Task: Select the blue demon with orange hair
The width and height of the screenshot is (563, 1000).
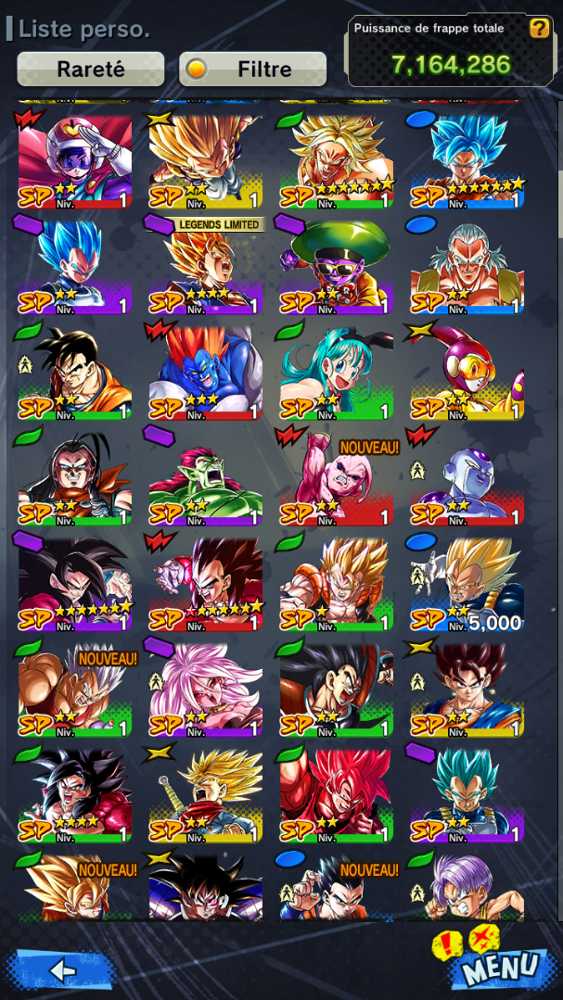Action: click(205, 371)
